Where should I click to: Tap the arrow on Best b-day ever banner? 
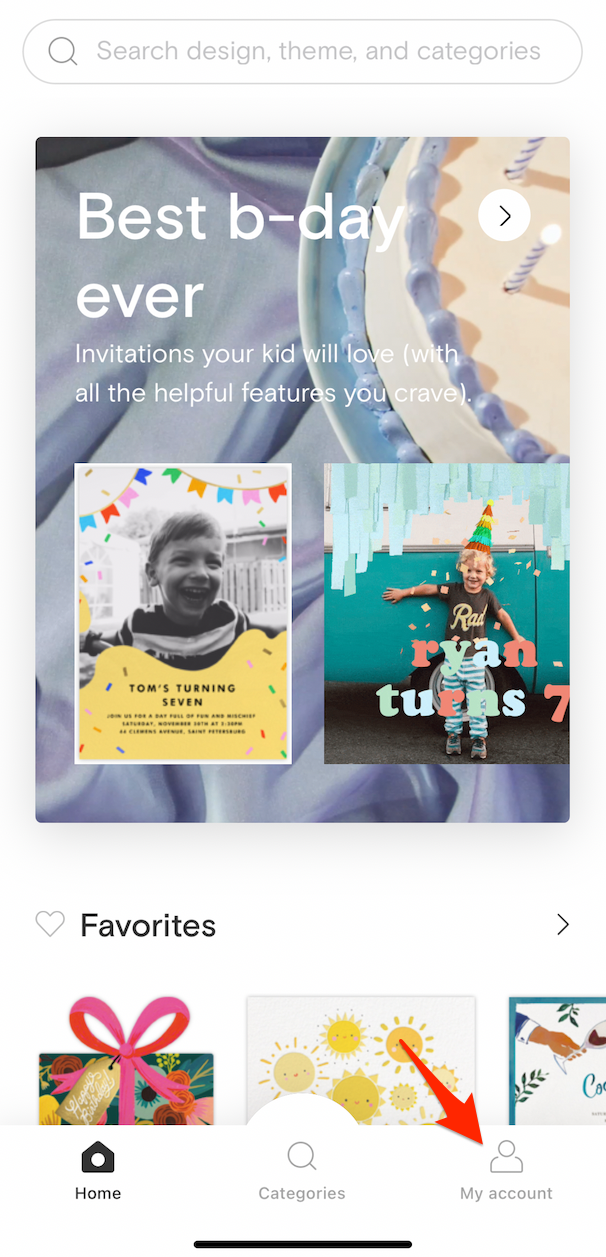[x=504, y=215]
